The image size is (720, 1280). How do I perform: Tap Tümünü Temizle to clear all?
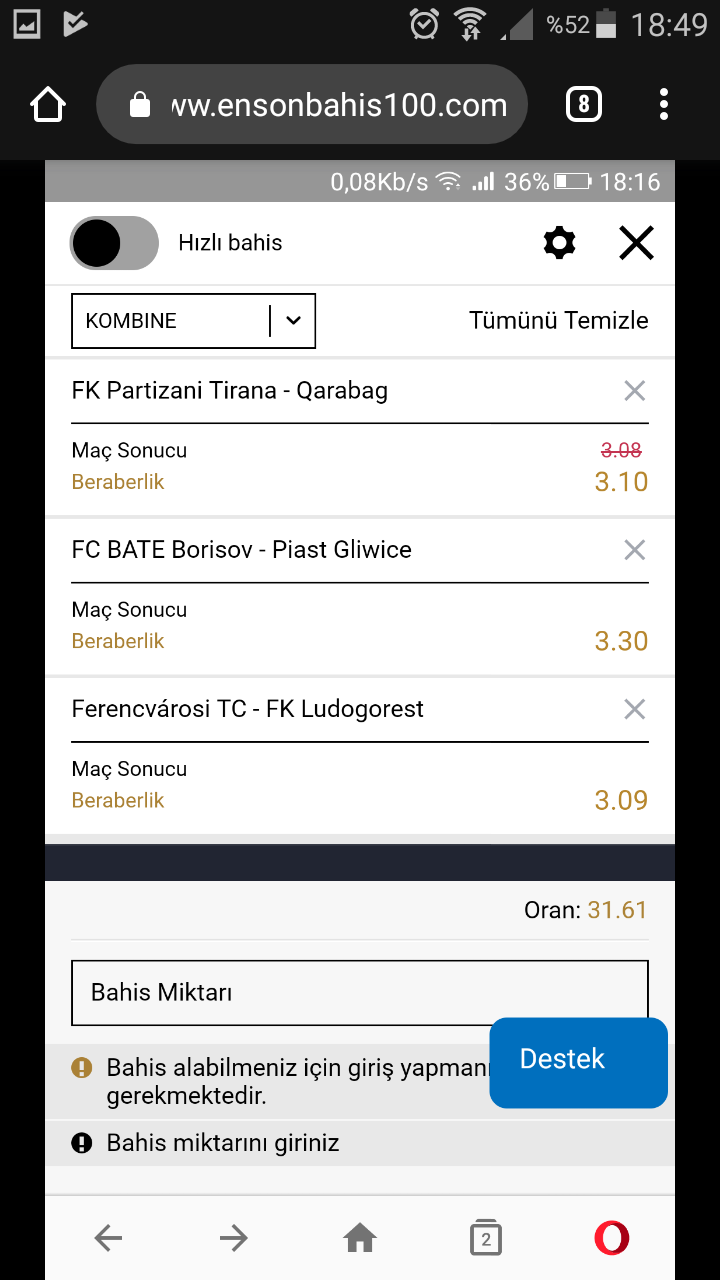[x=559, y=320]
